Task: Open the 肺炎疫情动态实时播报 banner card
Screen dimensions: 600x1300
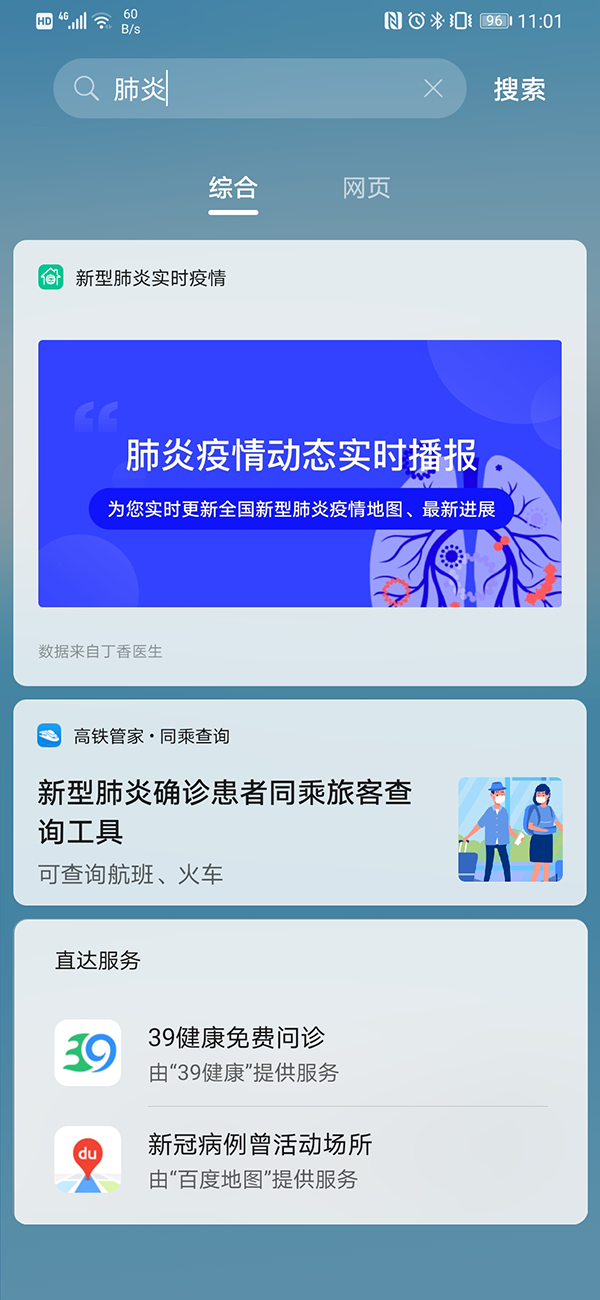Action: pos(300,473)
